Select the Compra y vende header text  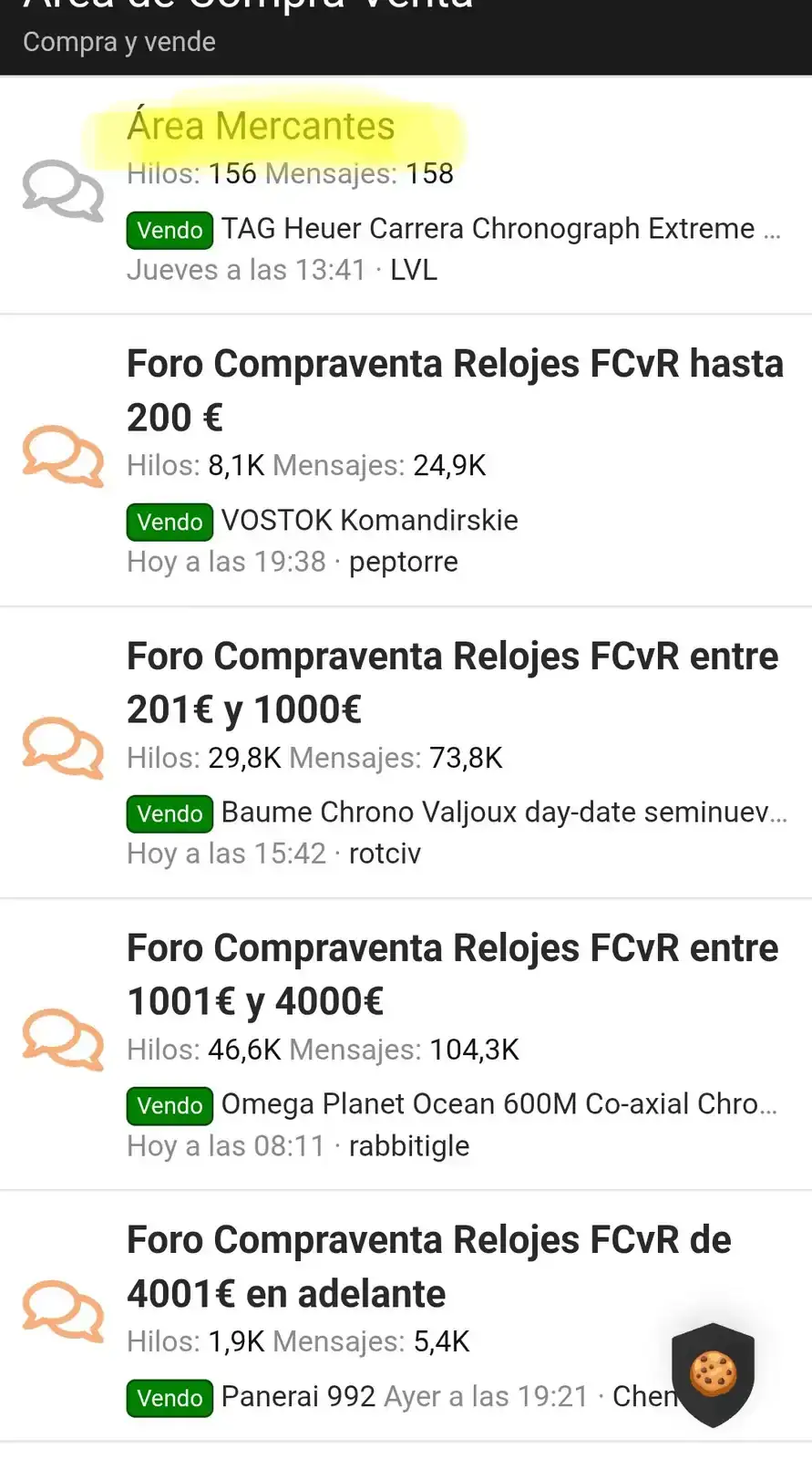coord(118,41)
